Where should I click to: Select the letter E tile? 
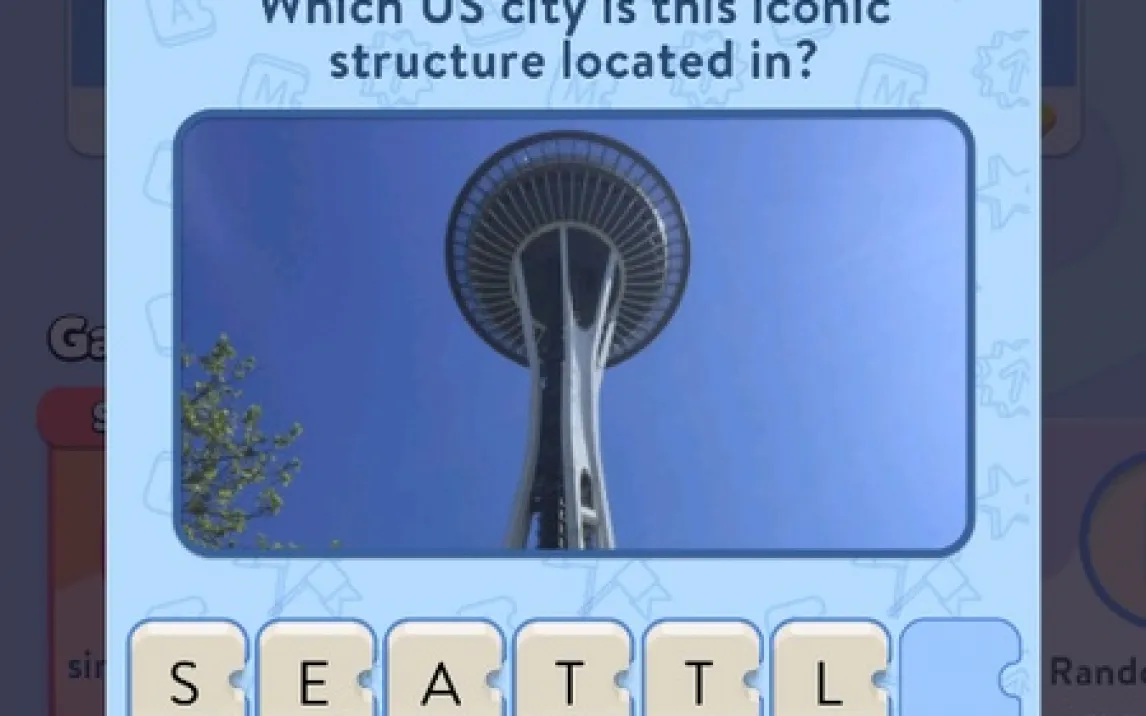(x=315, y=672)
